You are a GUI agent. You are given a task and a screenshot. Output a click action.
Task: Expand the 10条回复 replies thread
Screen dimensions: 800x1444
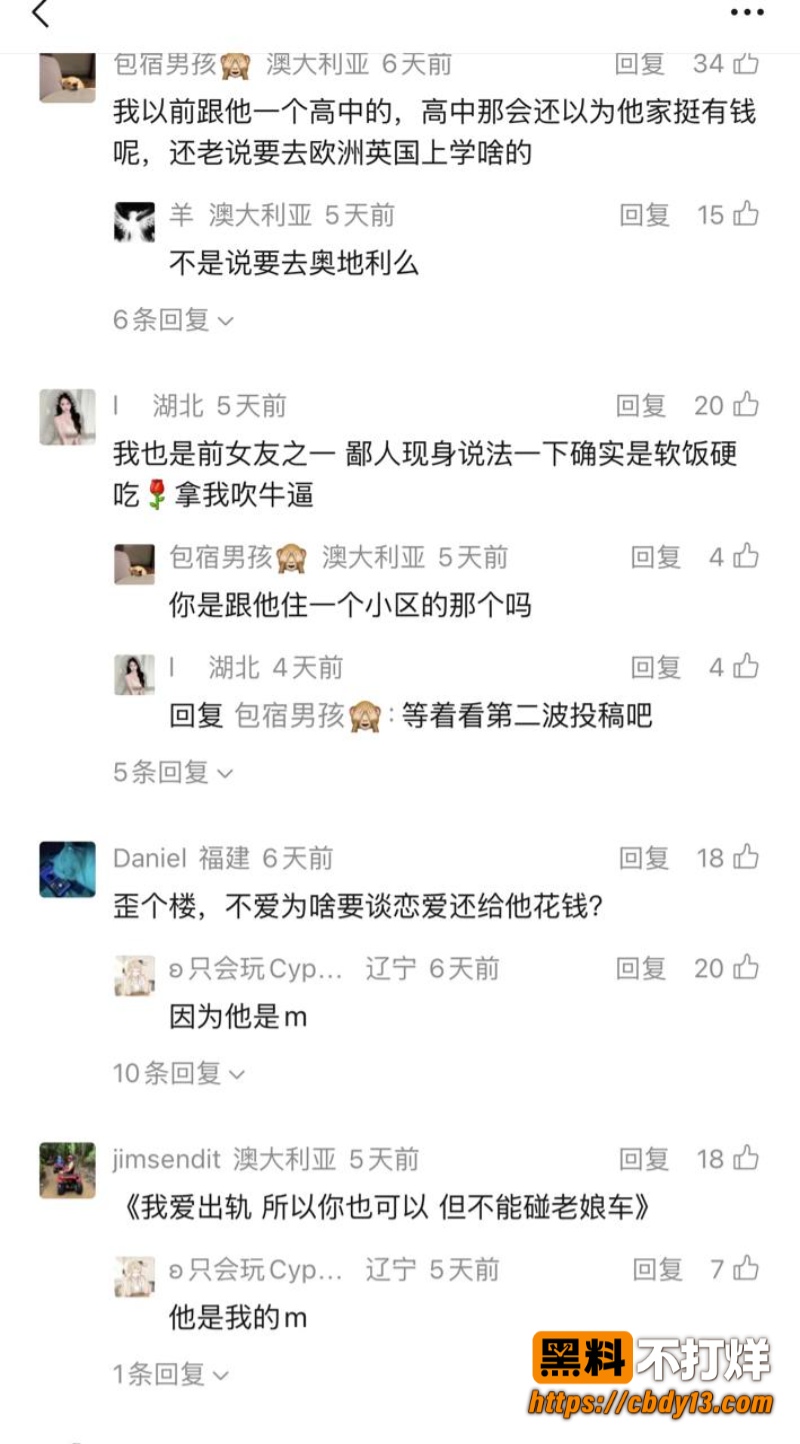coord(179,1073)
